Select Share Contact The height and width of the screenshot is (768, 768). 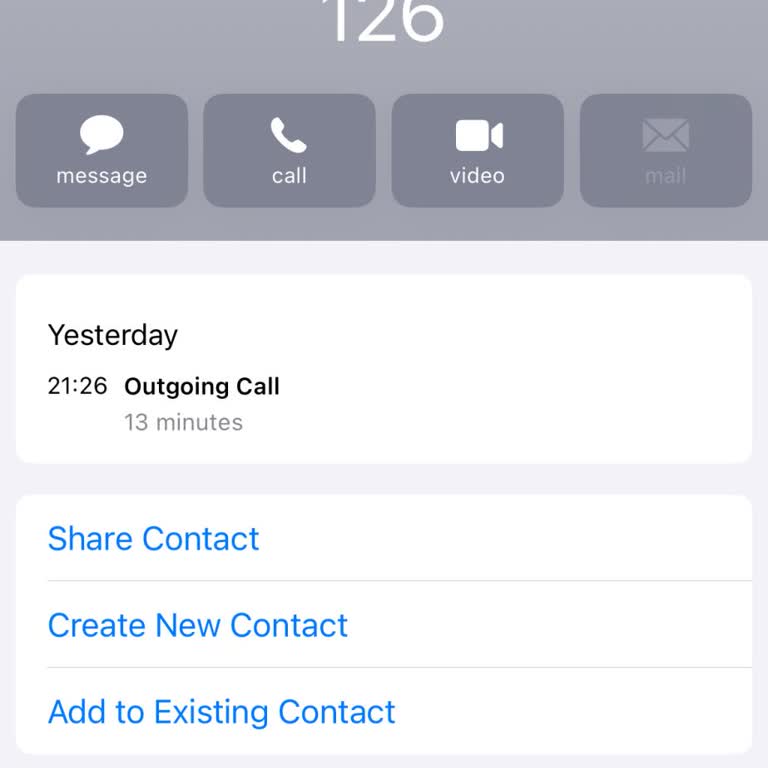pos(154,539)
